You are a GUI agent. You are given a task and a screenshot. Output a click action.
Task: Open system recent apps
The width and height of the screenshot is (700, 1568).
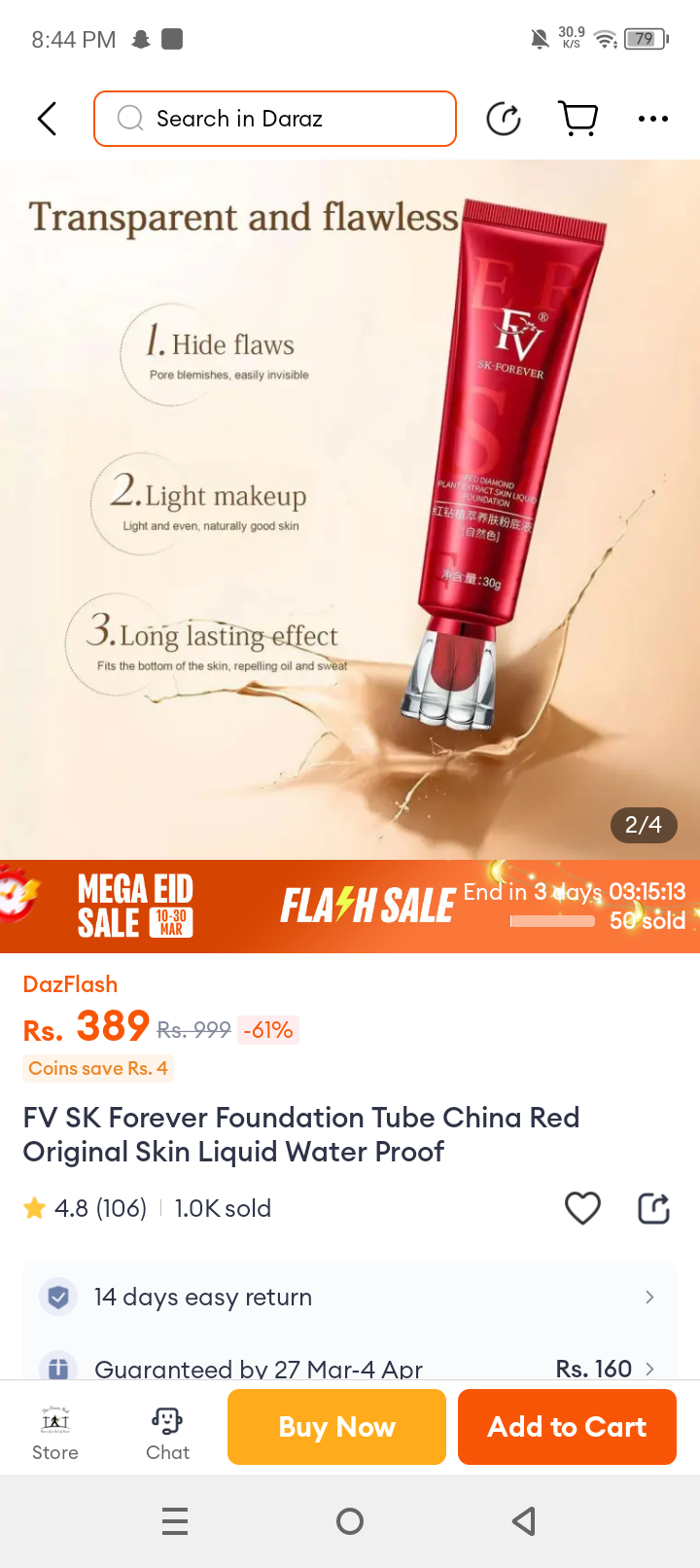pos(175,1521)
